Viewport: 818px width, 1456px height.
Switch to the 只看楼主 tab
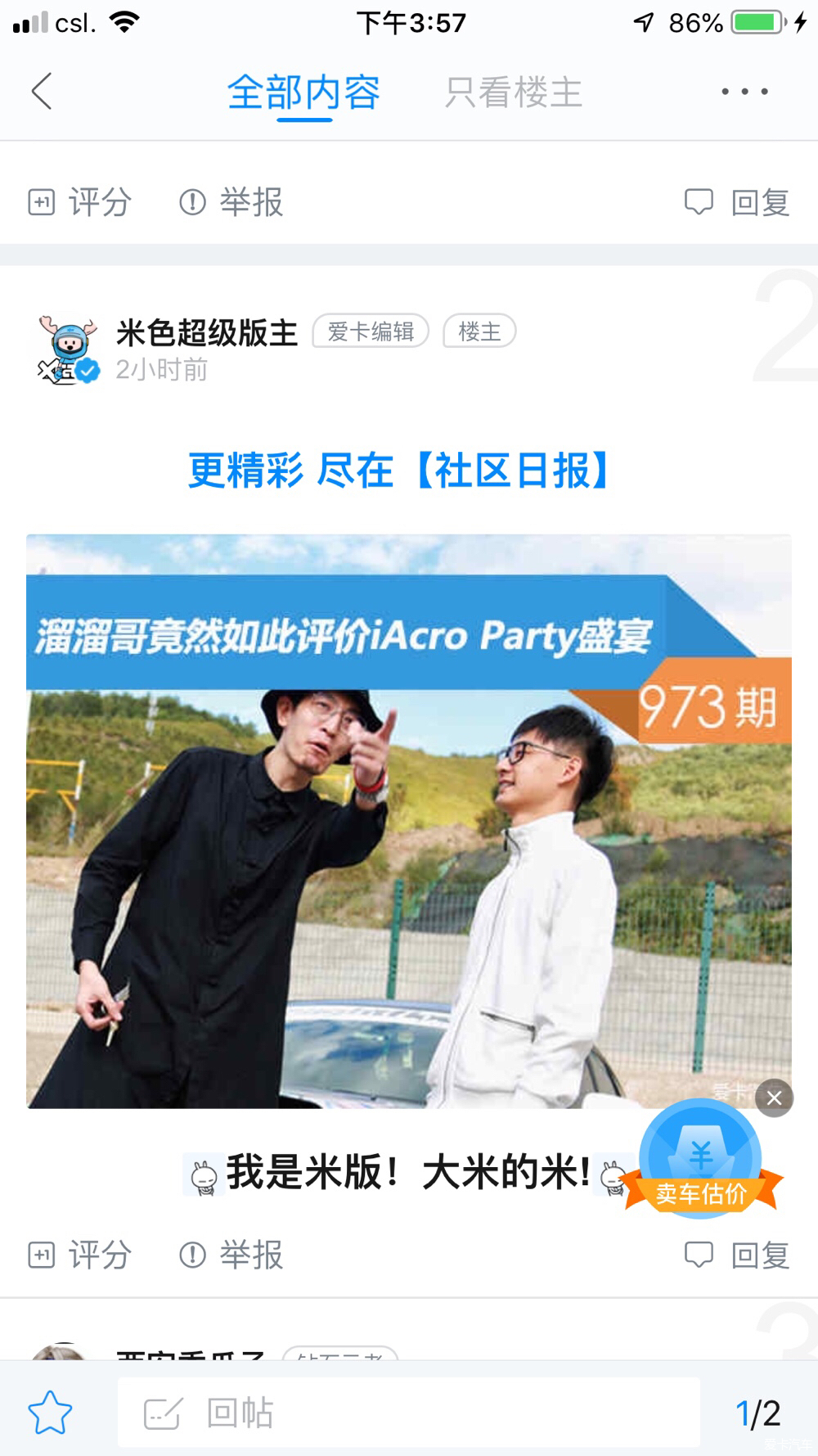click(513, 92)
